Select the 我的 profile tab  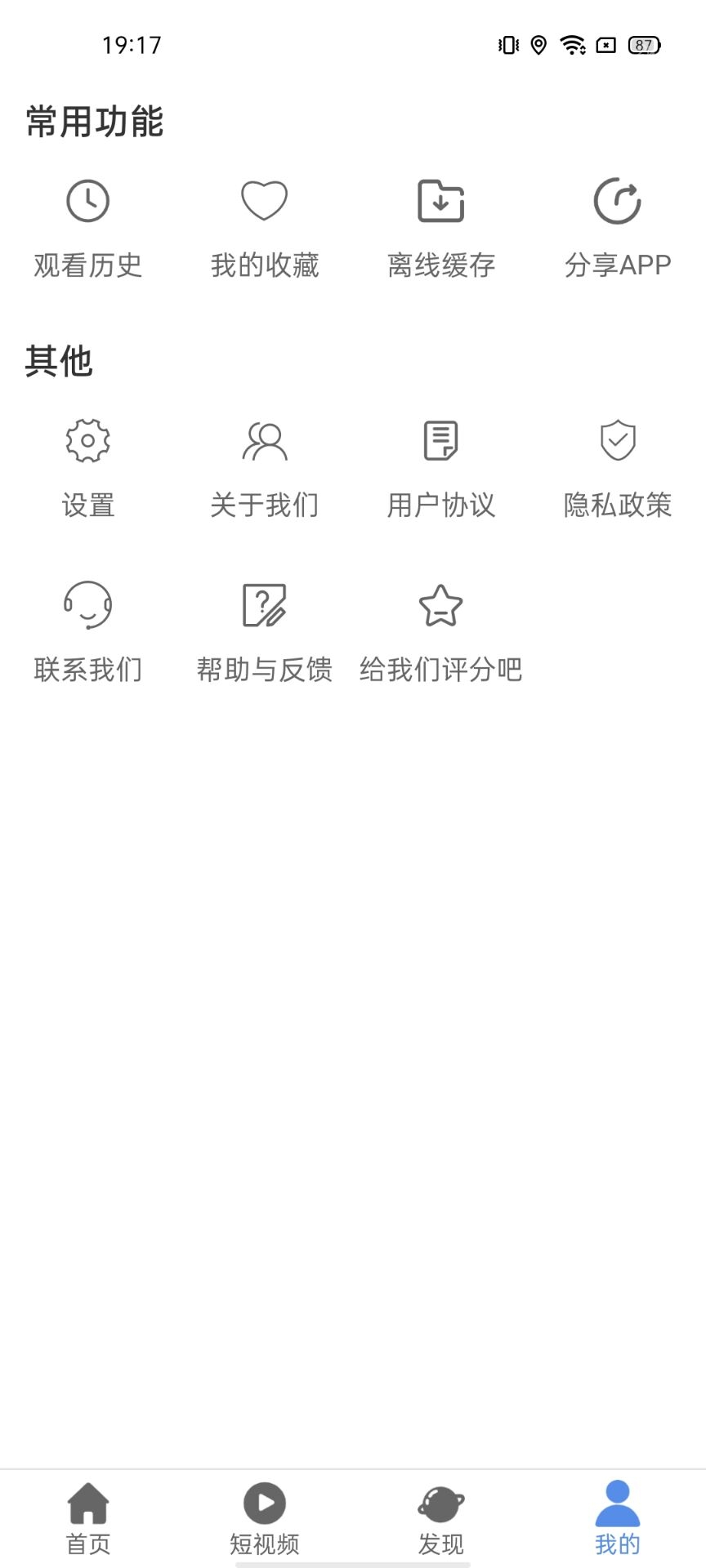click(x=618, y=1520)
